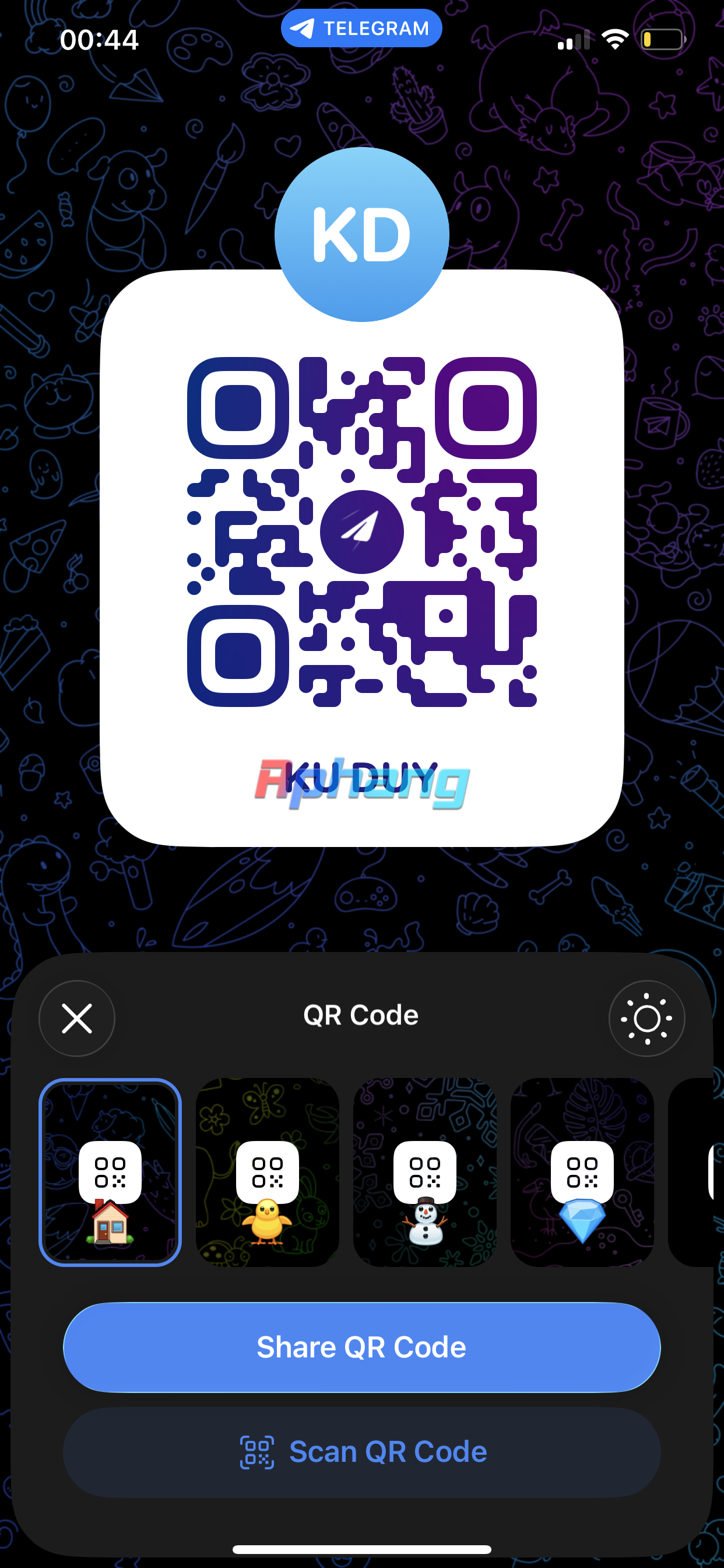The image size is (724, 1568).
Task: Tap Share QR Code button
Action: click(362, 1347)
